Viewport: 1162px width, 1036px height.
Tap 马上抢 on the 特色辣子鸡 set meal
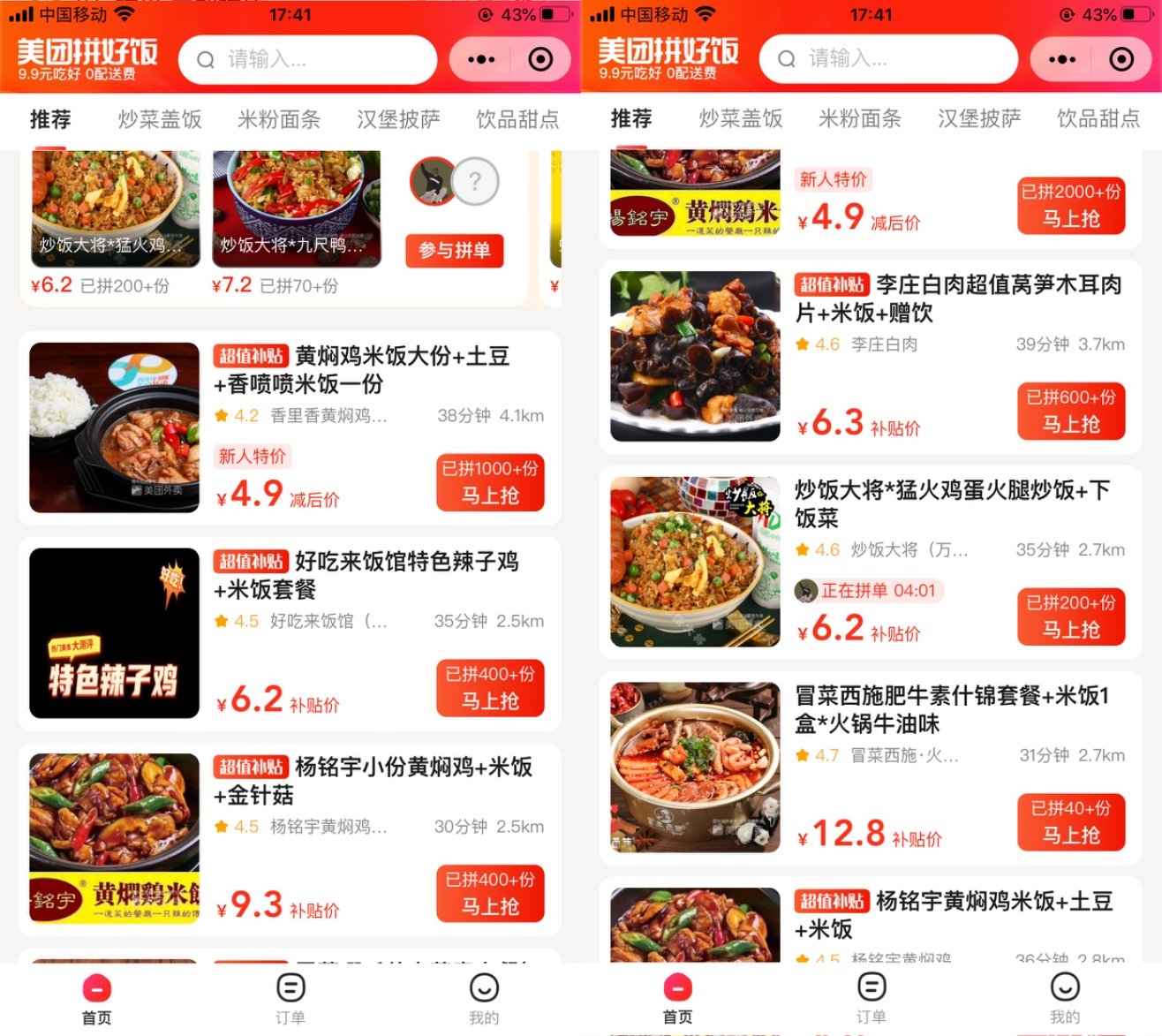[x=490, y=688]
